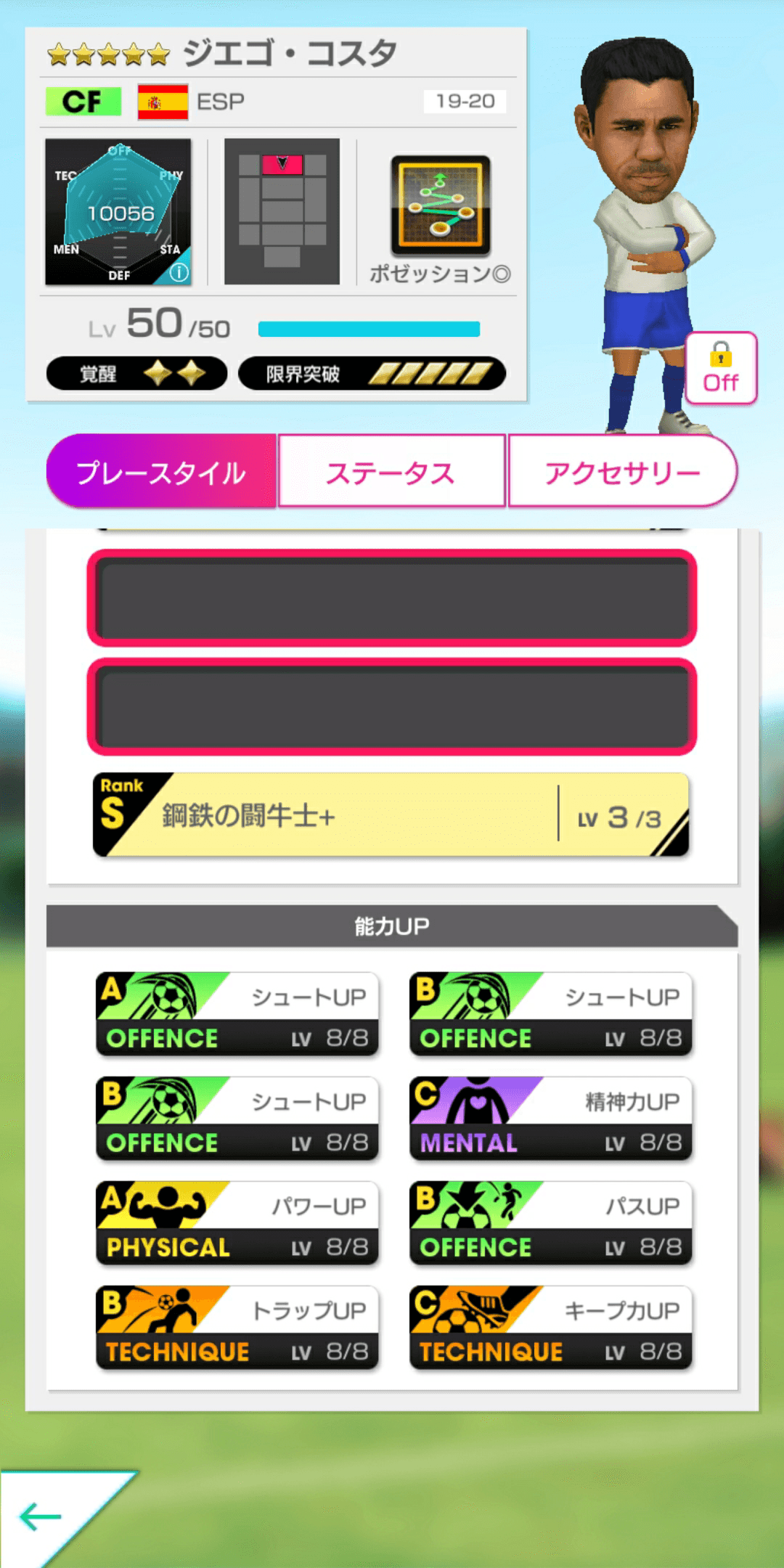Viewport: 784px width, 1568px height.
Task: Tap the 限界突破 limit break gauge
Action: pyautogui.click(x=372, y=372)
